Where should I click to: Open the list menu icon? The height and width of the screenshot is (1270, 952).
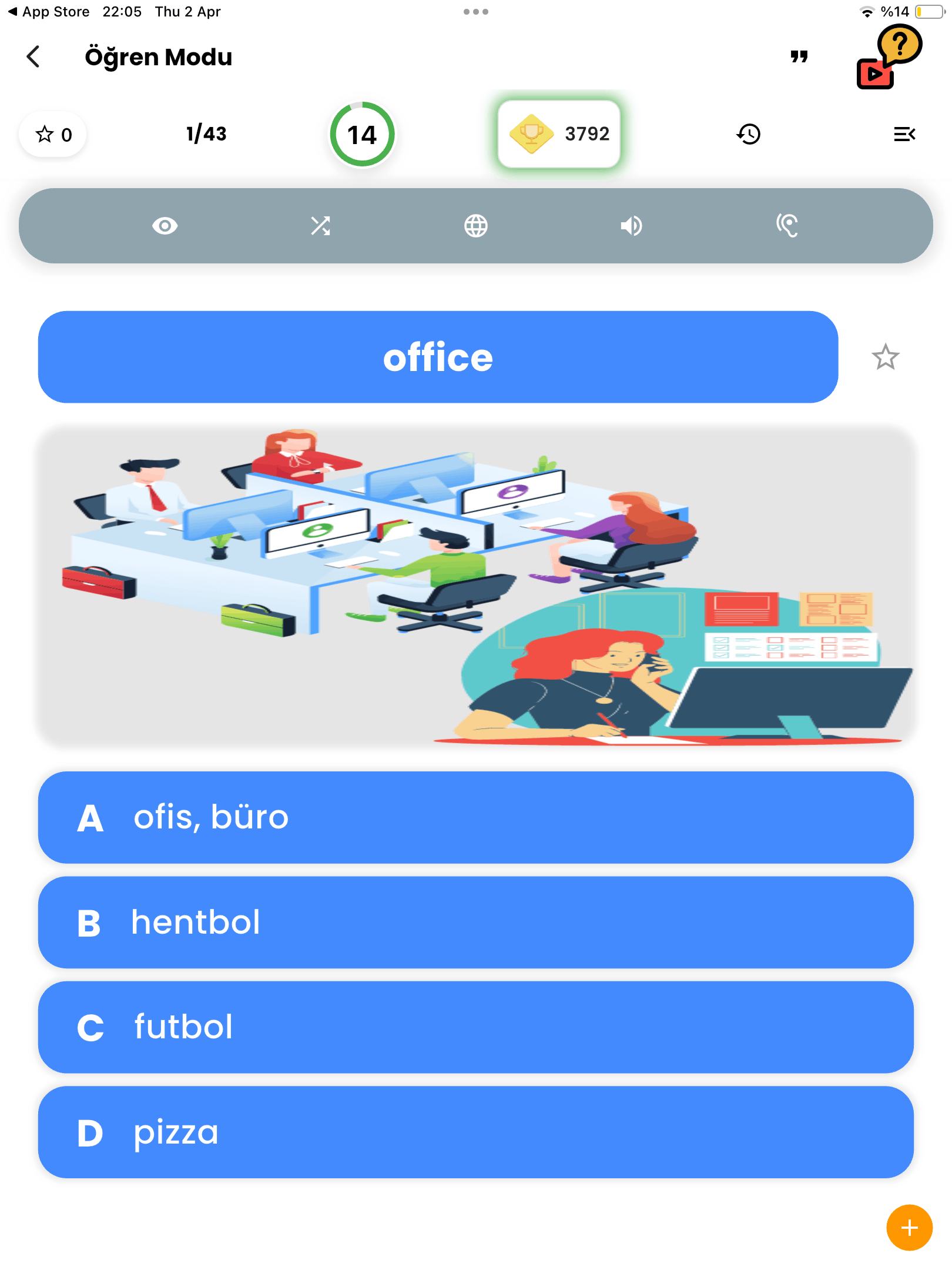tap(904, 135)
